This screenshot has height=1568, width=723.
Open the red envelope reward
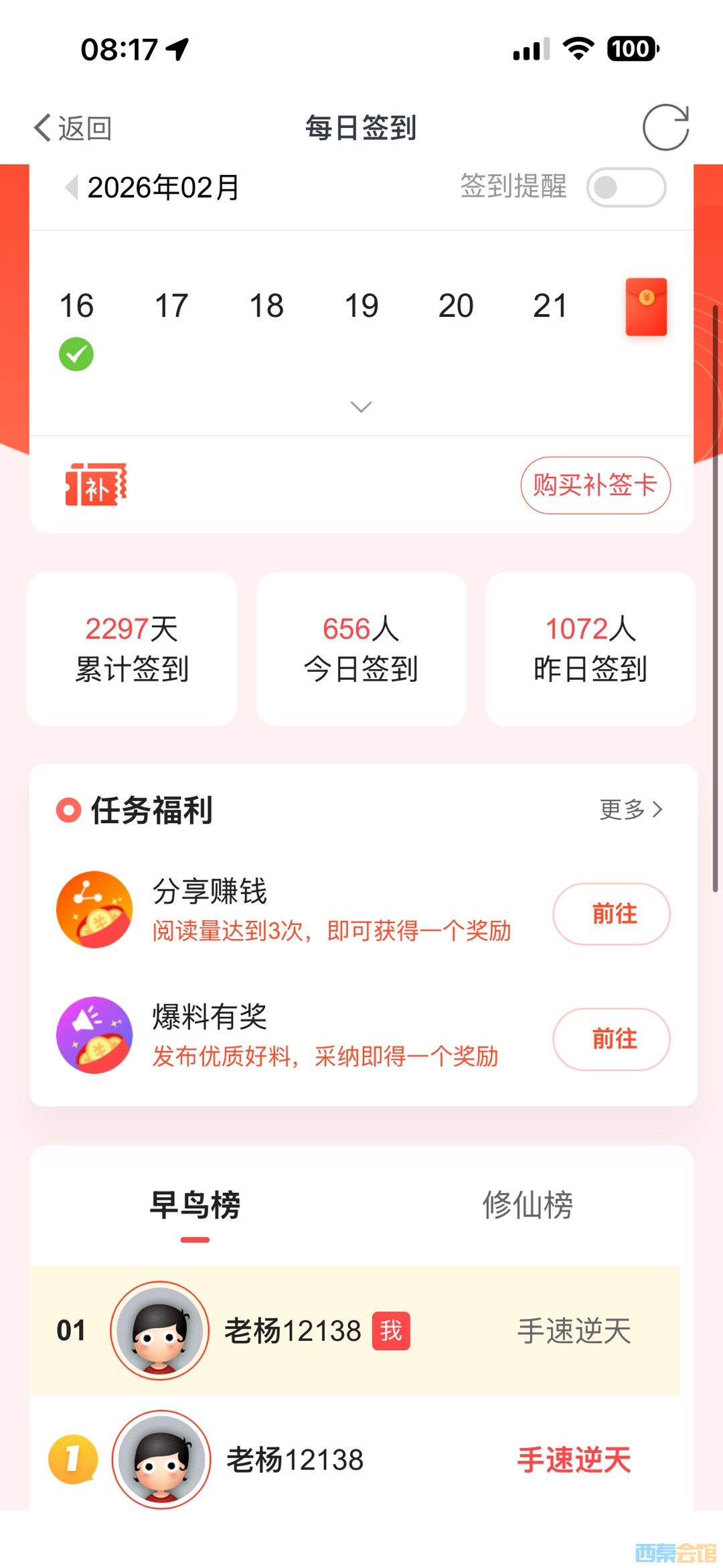click(646, 307)
